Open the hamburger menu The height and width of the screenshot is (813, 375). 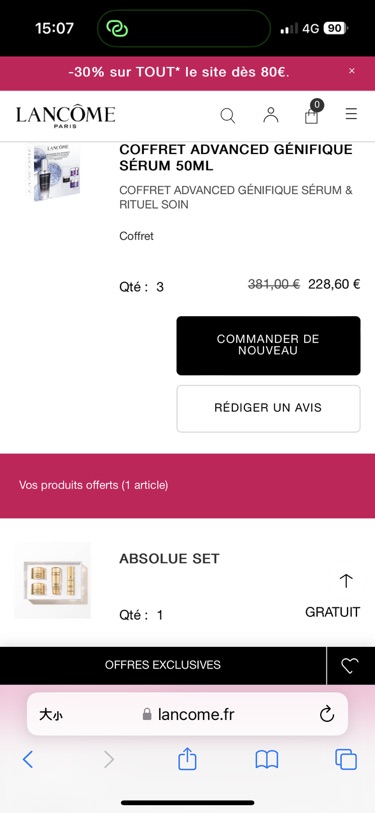click(x=351, y=114)
